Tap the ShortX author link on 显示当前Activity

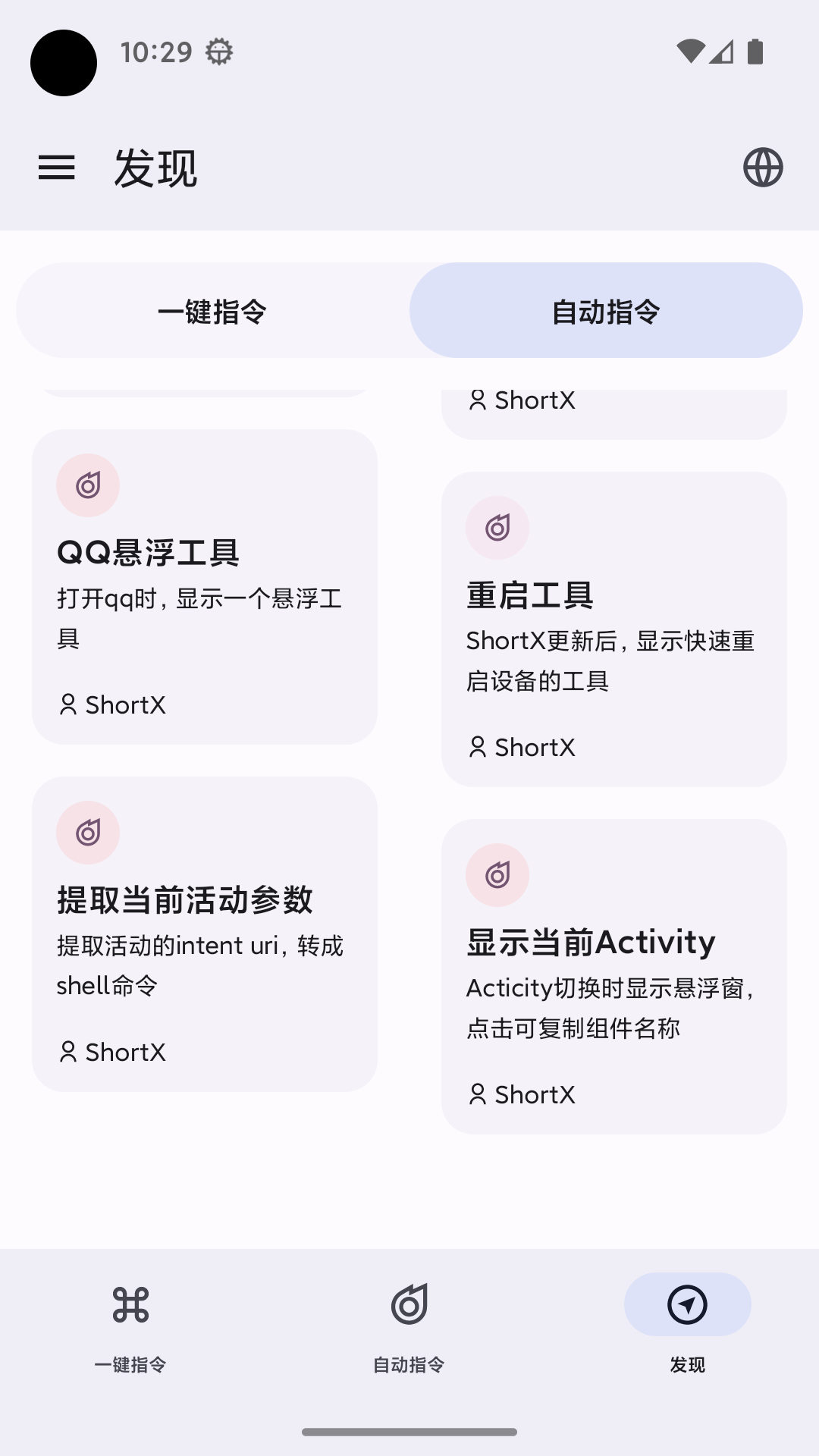click(535, 1094)
